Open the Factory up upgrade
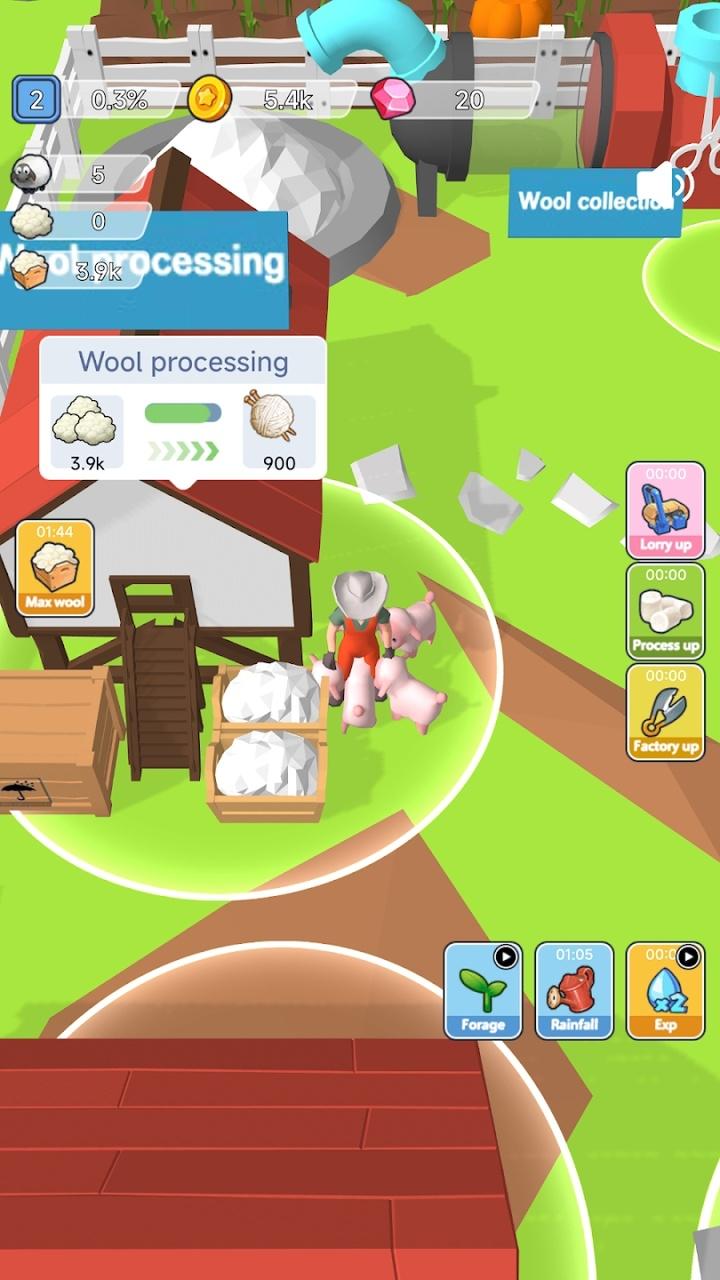The width and height of the screenshot is (720, 1280). point(665,711)
